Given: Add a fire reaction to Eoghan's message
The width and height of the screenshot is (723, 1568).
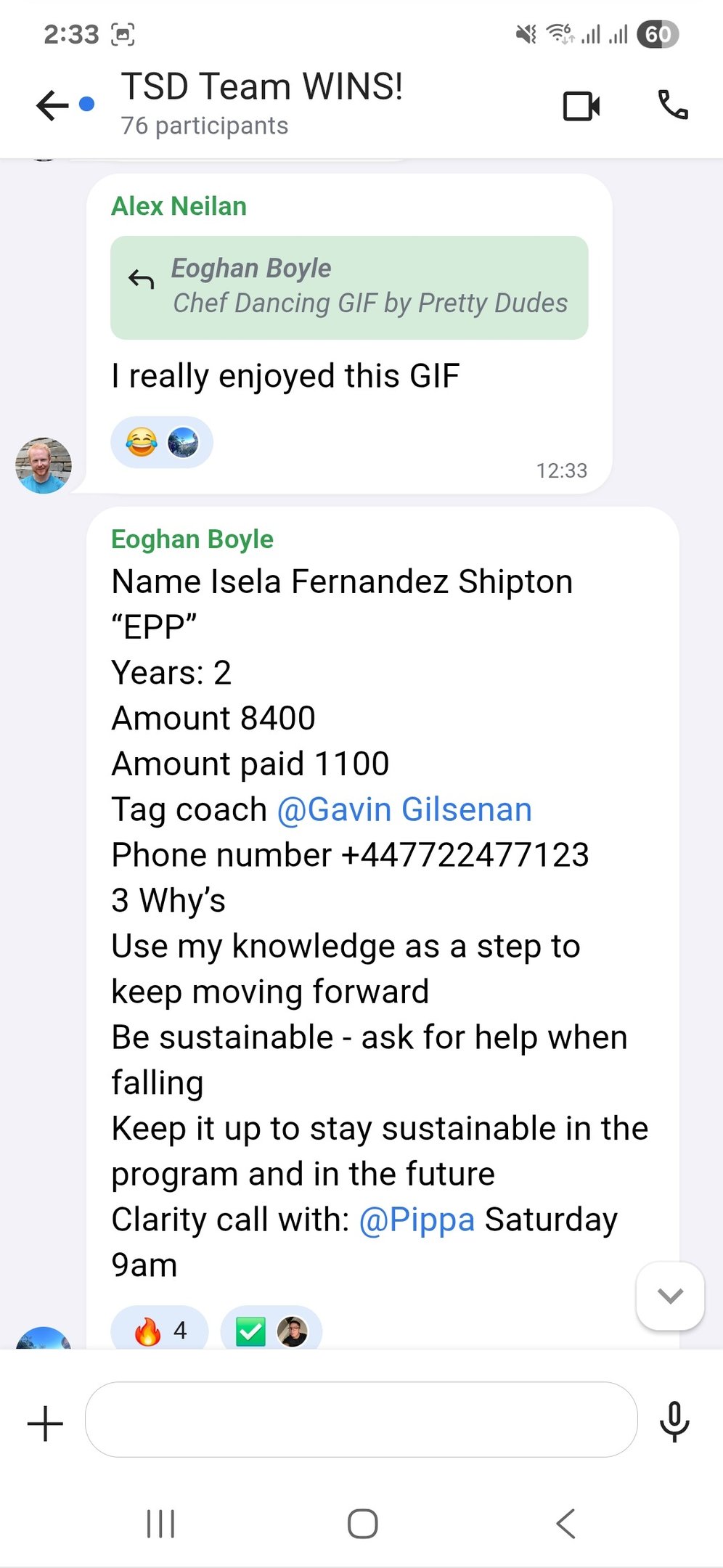Looking at the screenshot, I should 159,1331.
